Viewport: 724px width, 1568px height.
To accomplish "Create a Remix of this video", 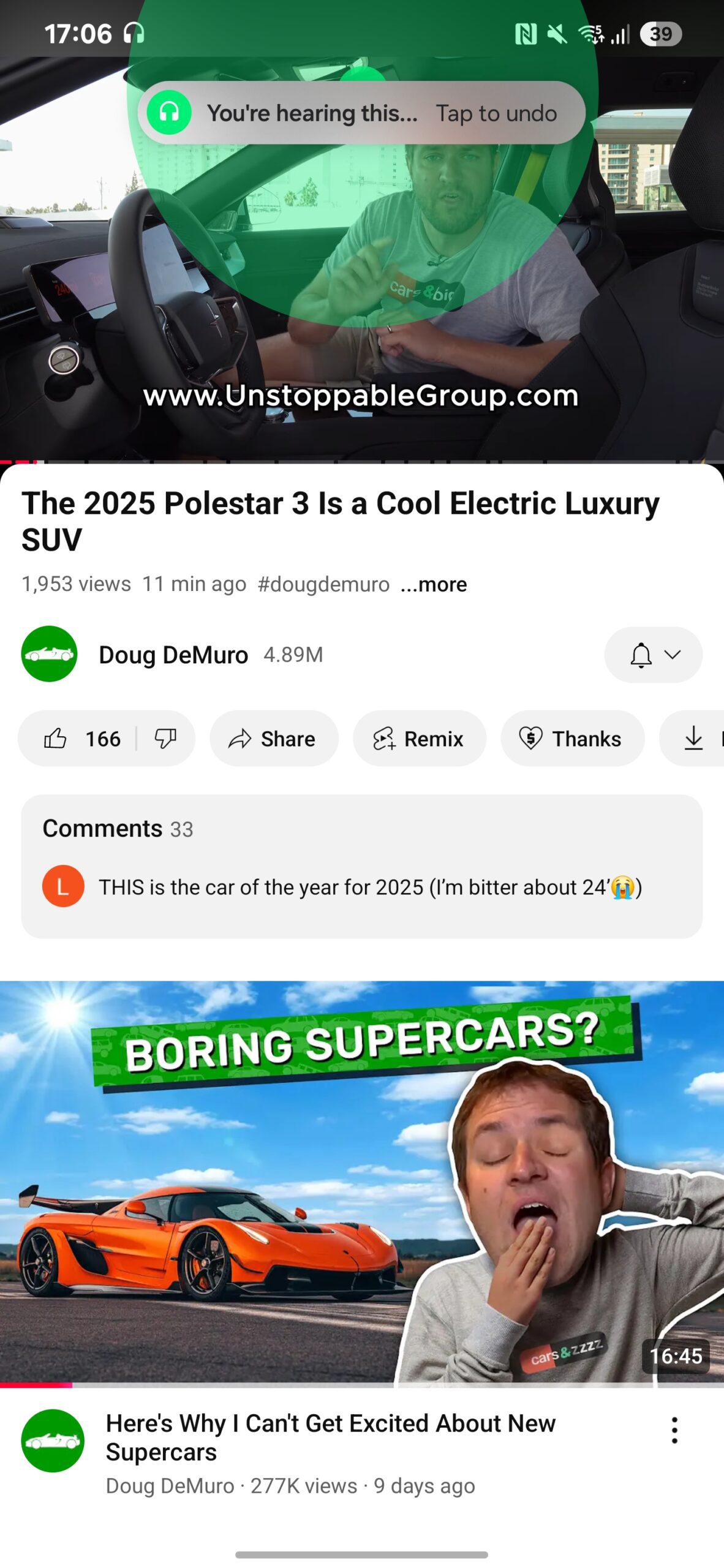I will click(x=419, y=739).
